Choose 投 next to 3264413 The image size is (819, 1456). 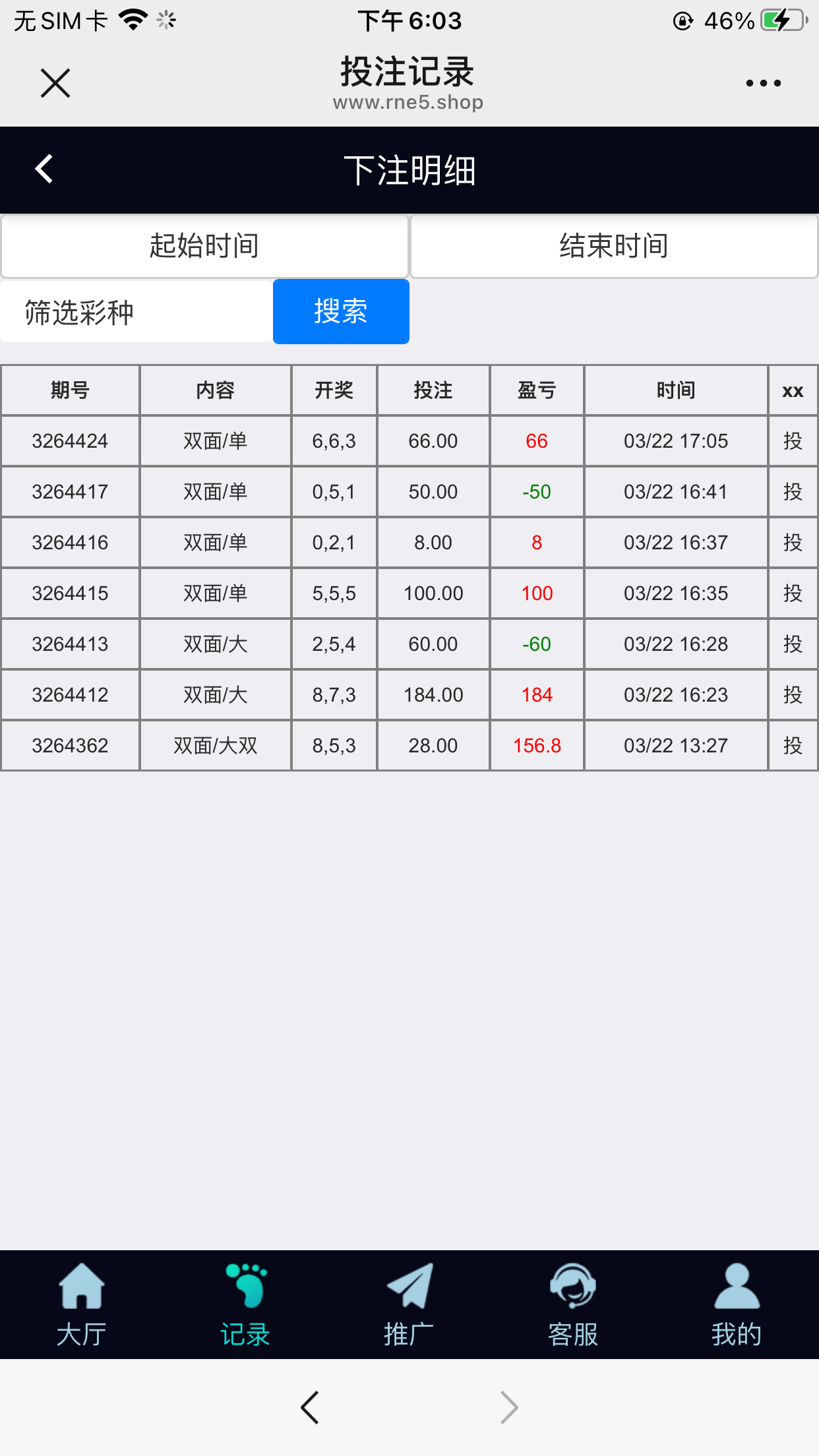coord(793,644)
